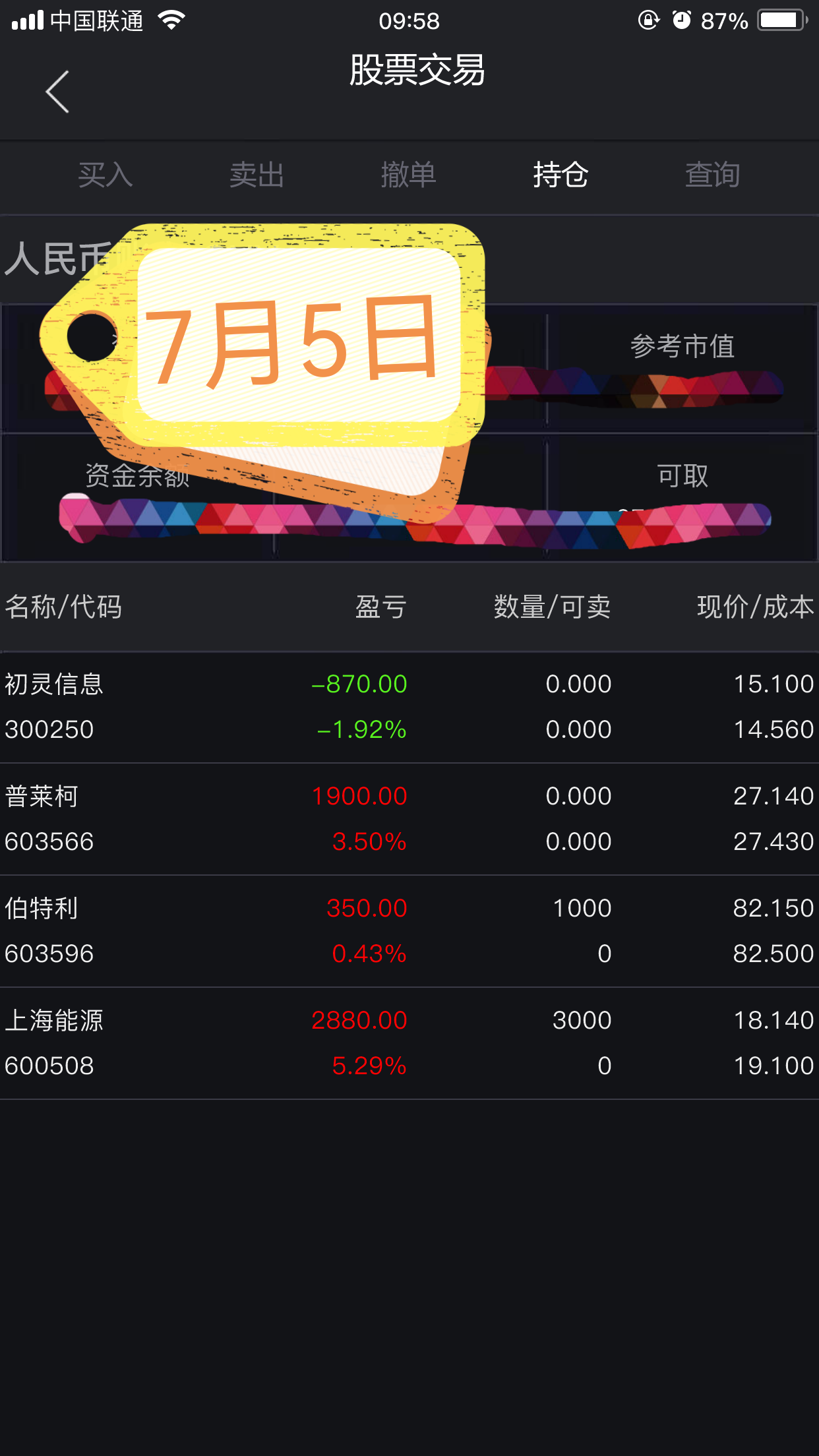Go back from the 股票交易 screen
This screenshot has width=819, height=1456.
pyautogui.click(x=57, y=92)
